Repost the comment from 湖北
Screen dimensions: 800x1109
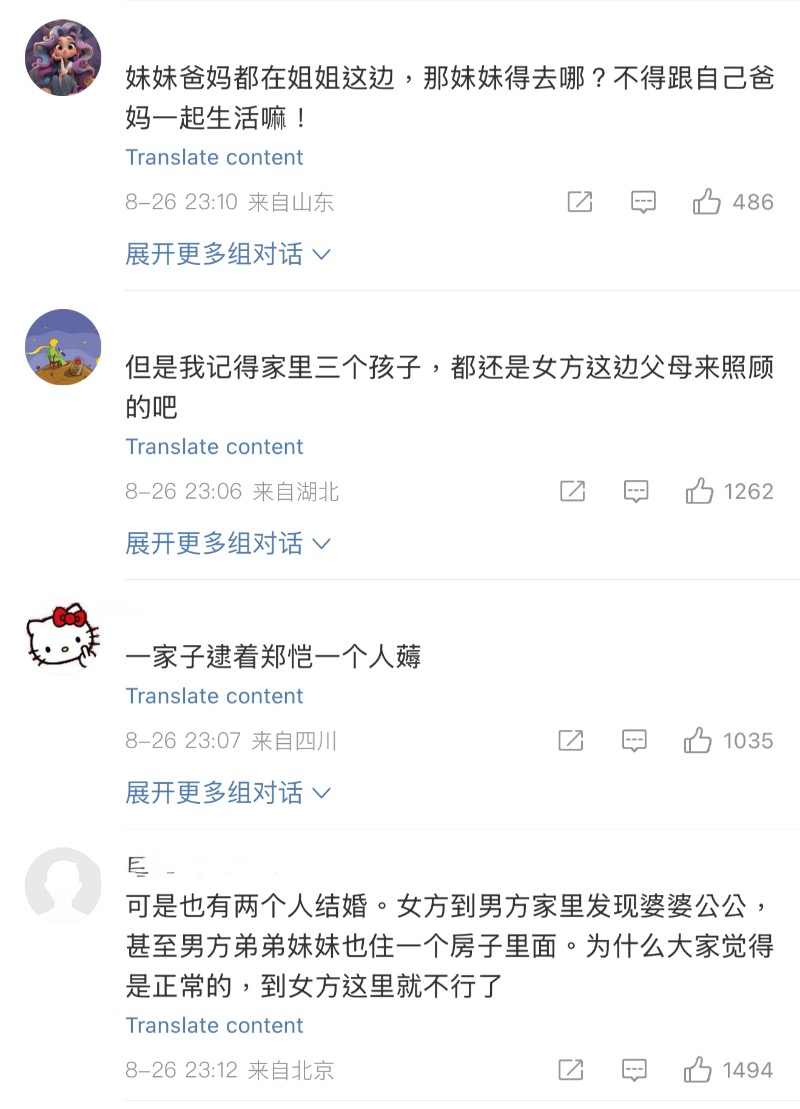click(x=572, y=491)
